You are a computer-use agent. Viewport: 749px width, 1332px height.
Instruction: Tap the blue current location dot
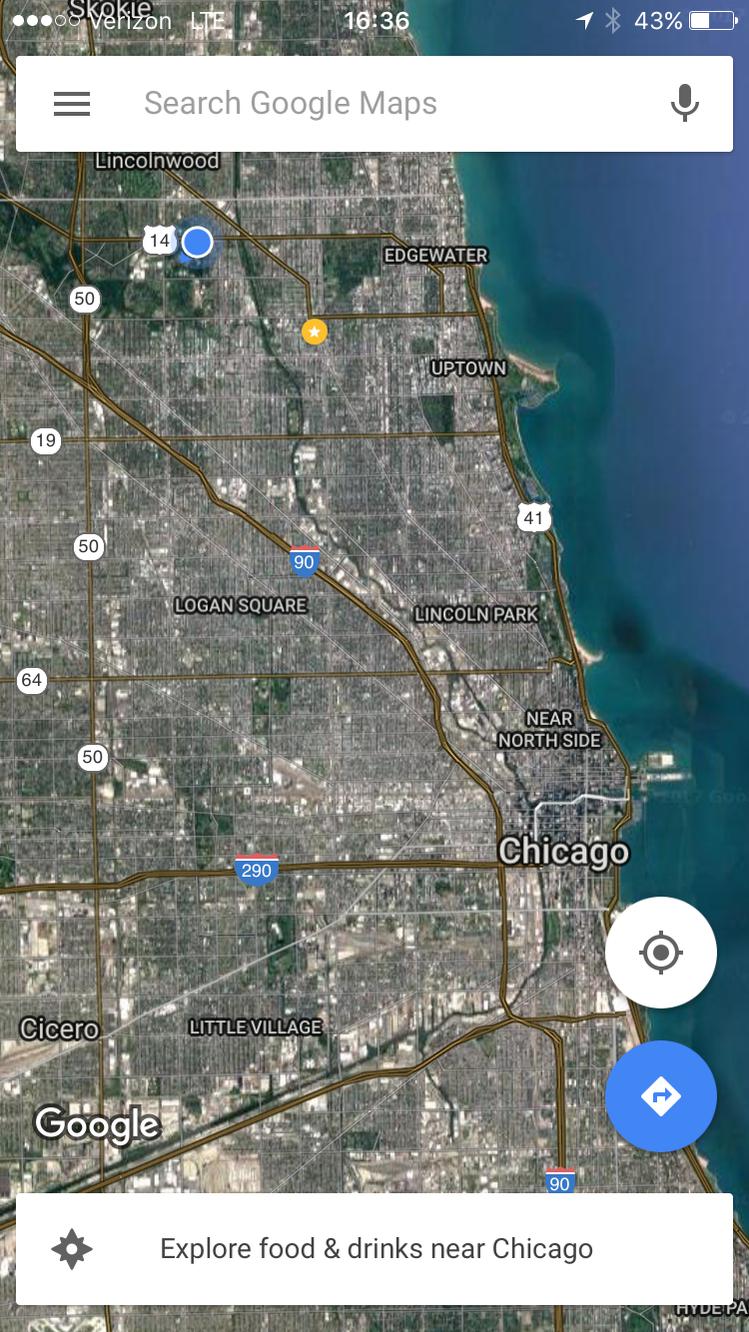(x=198, y=242)
